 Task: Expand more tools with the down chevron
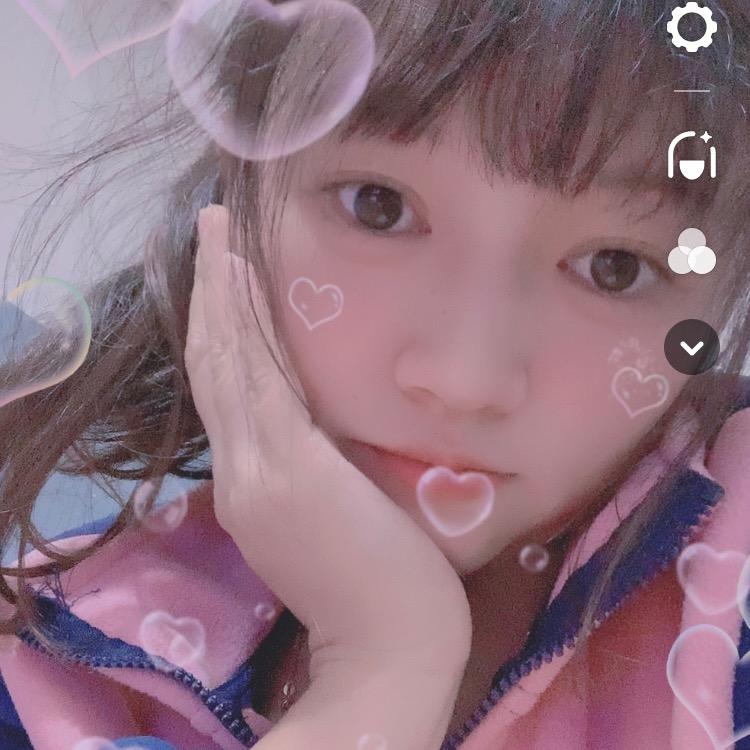point(692,347)
